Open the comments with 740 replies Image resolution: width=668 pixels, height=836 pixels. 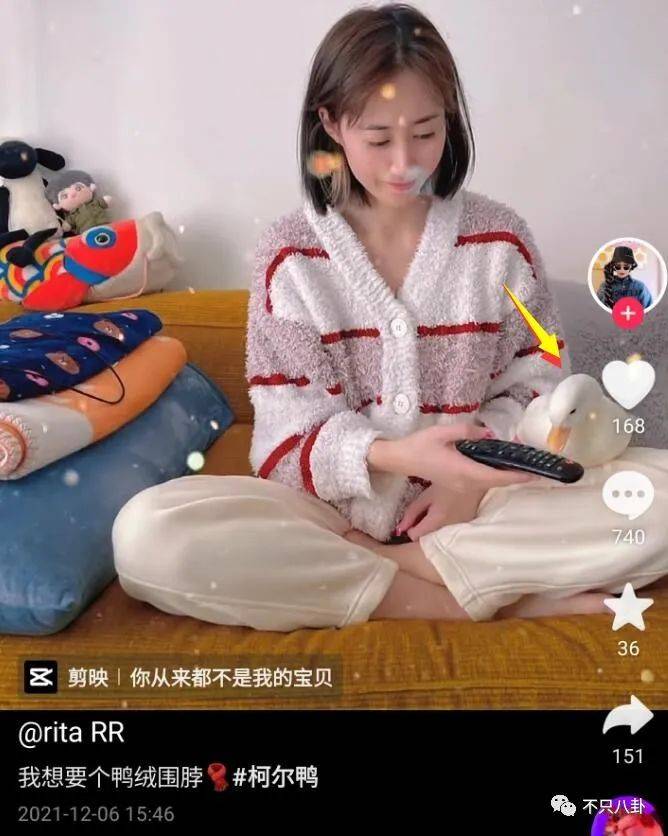click(x=628, y=496)
